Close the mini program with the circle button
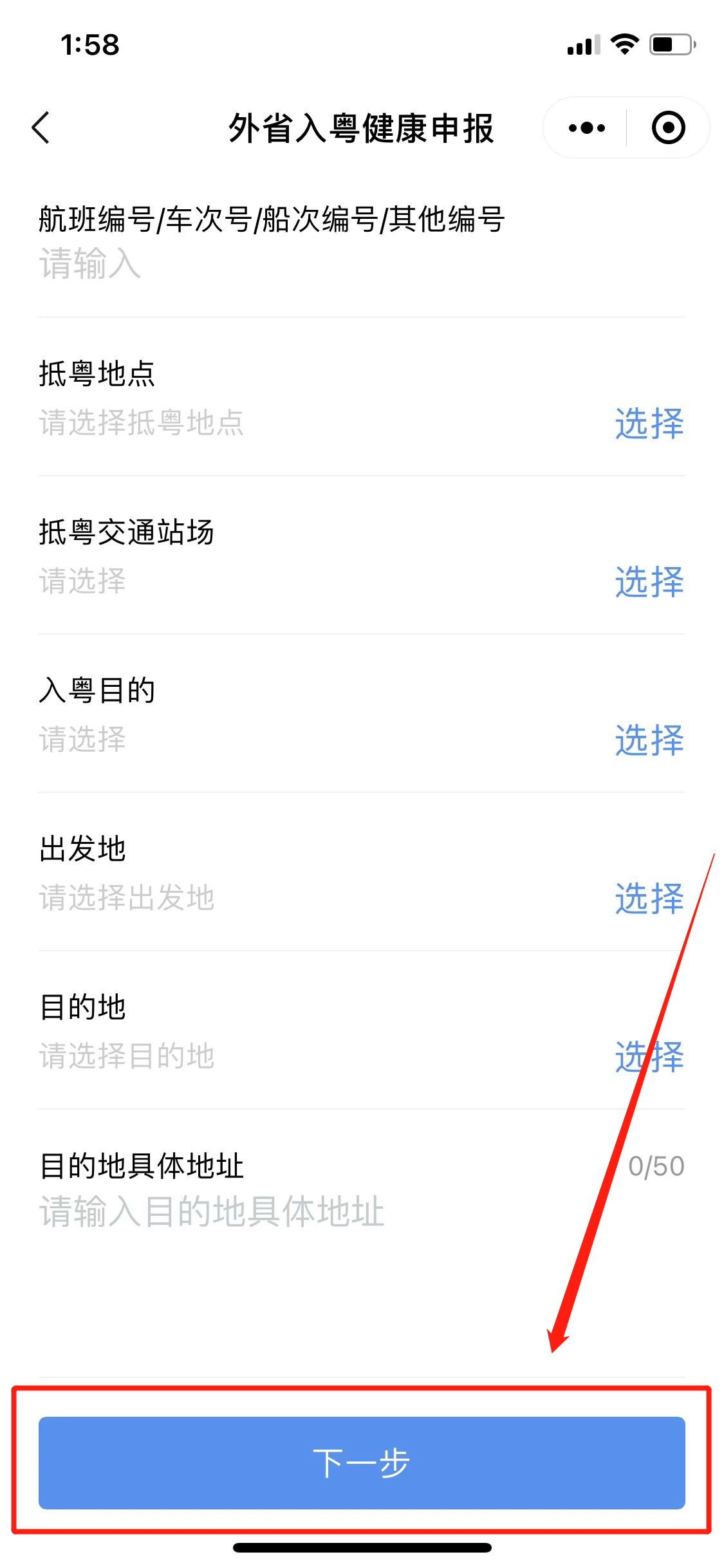Viewport: 724px width, 1568px height. [x=668, y=128]
